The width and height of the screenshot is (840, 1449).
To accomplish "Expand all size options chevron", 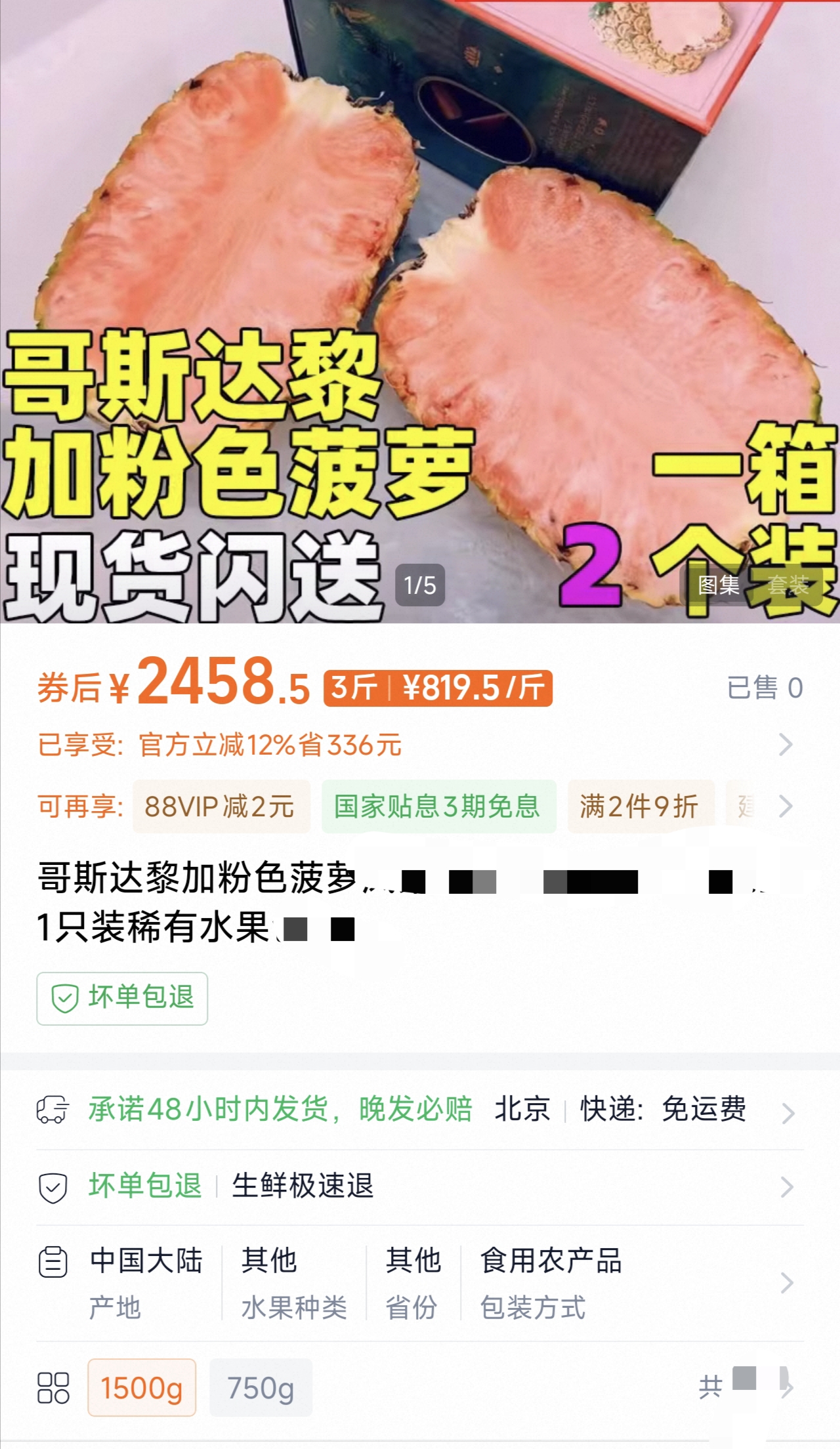I will (x=786, y=1387).
